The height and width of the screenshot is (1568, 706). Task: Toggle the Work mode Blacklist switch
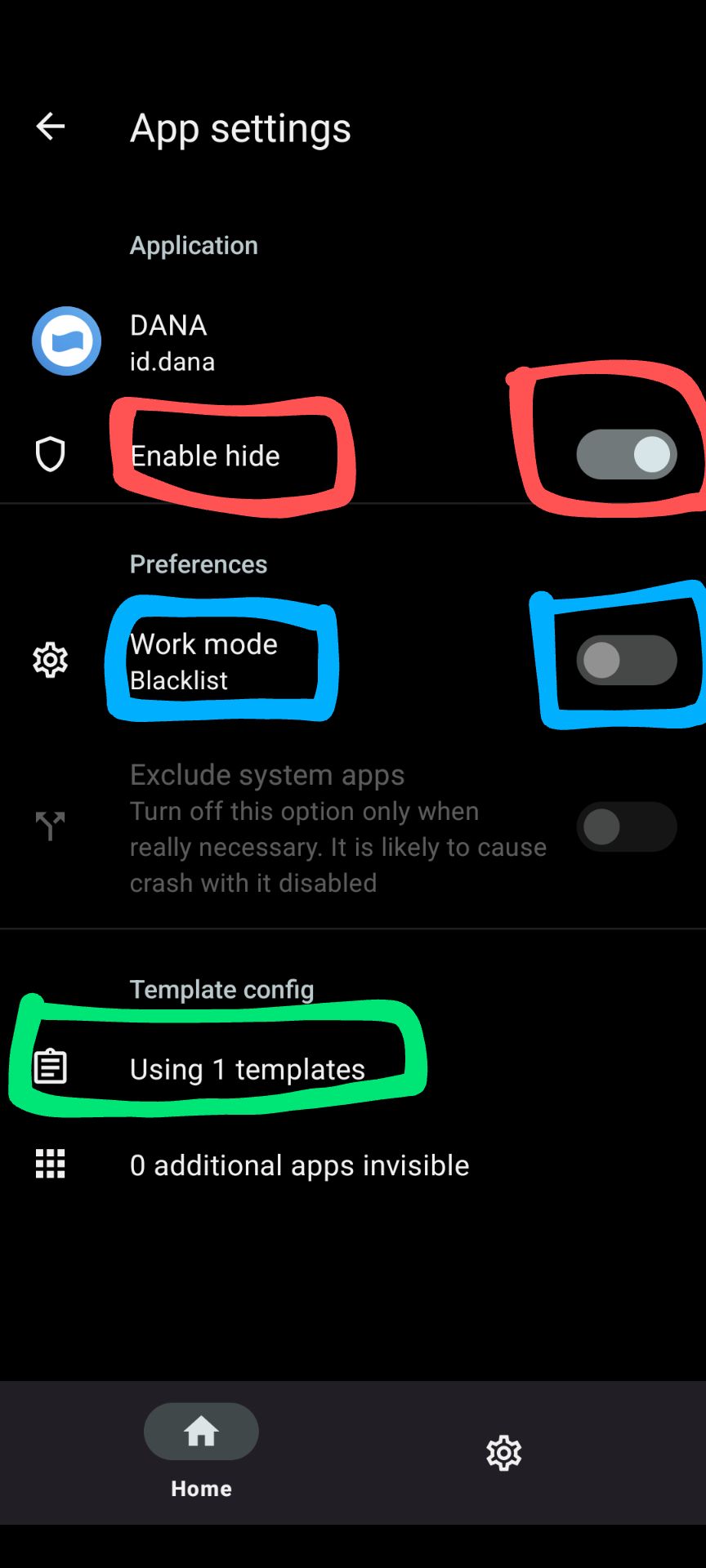(x=626, y=660)
